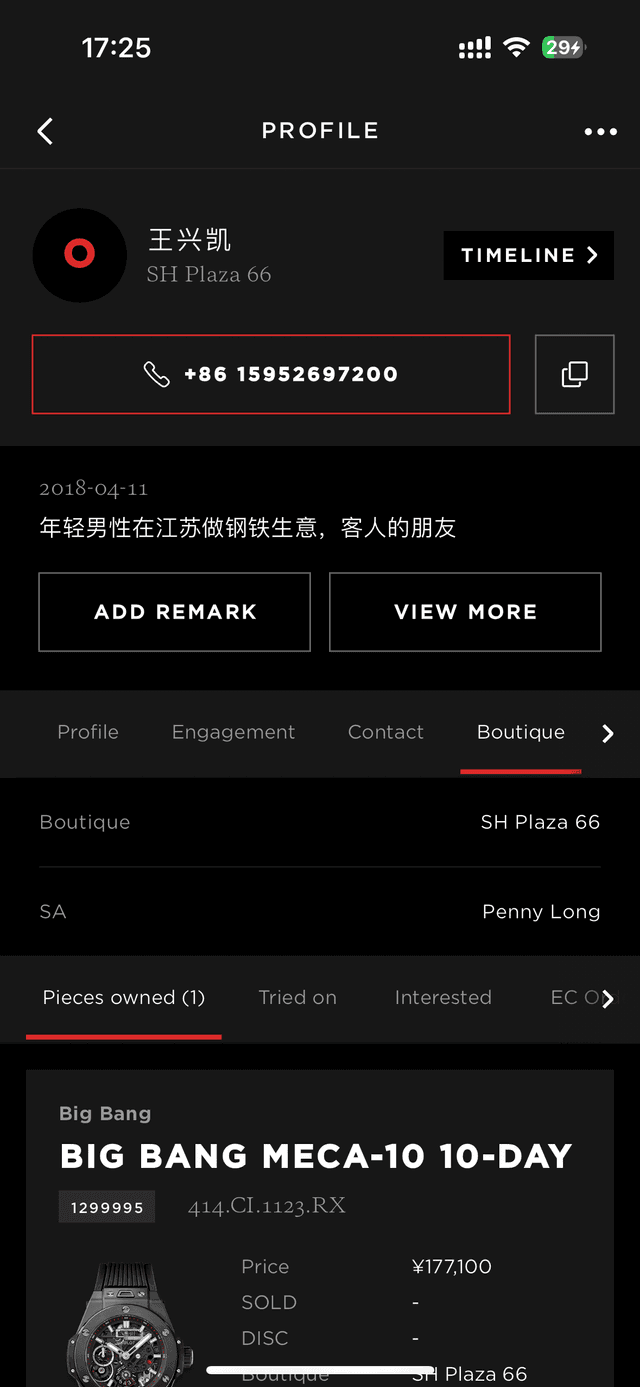This screenshot has width=640, height=1387.
Task: Switch to the Engagement tab
Action: 233,732
